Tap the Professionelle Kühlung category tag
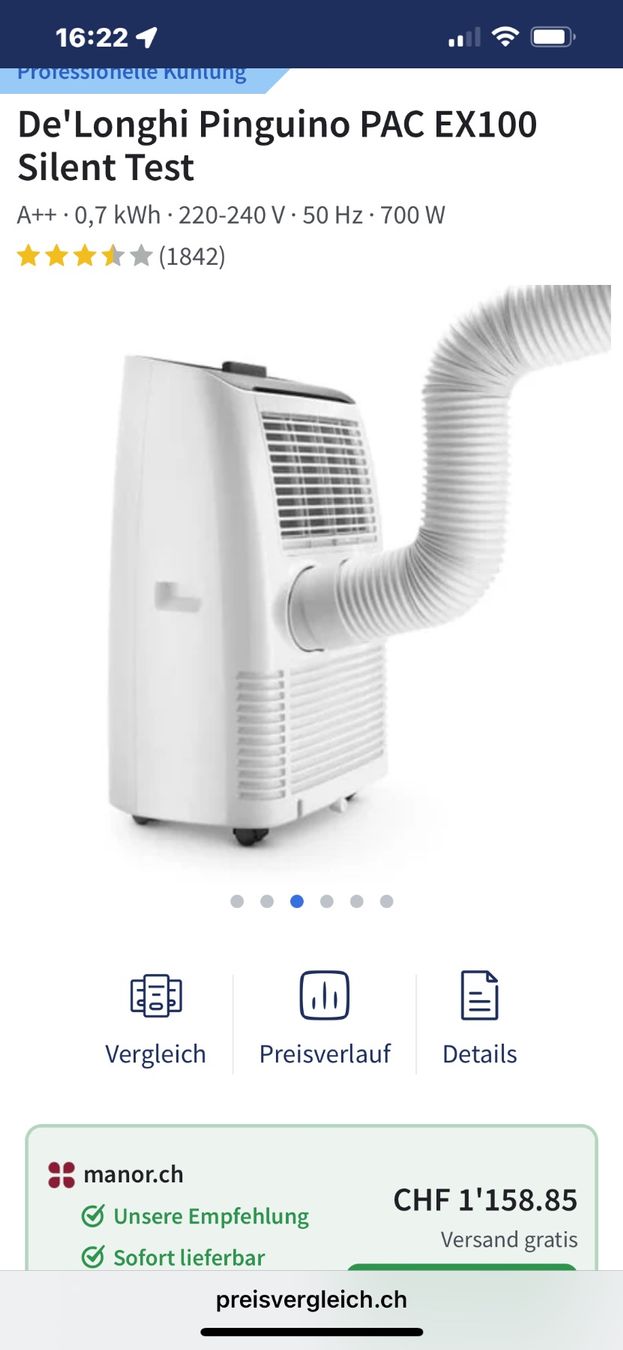623x1350 pixels. point(135,74)
